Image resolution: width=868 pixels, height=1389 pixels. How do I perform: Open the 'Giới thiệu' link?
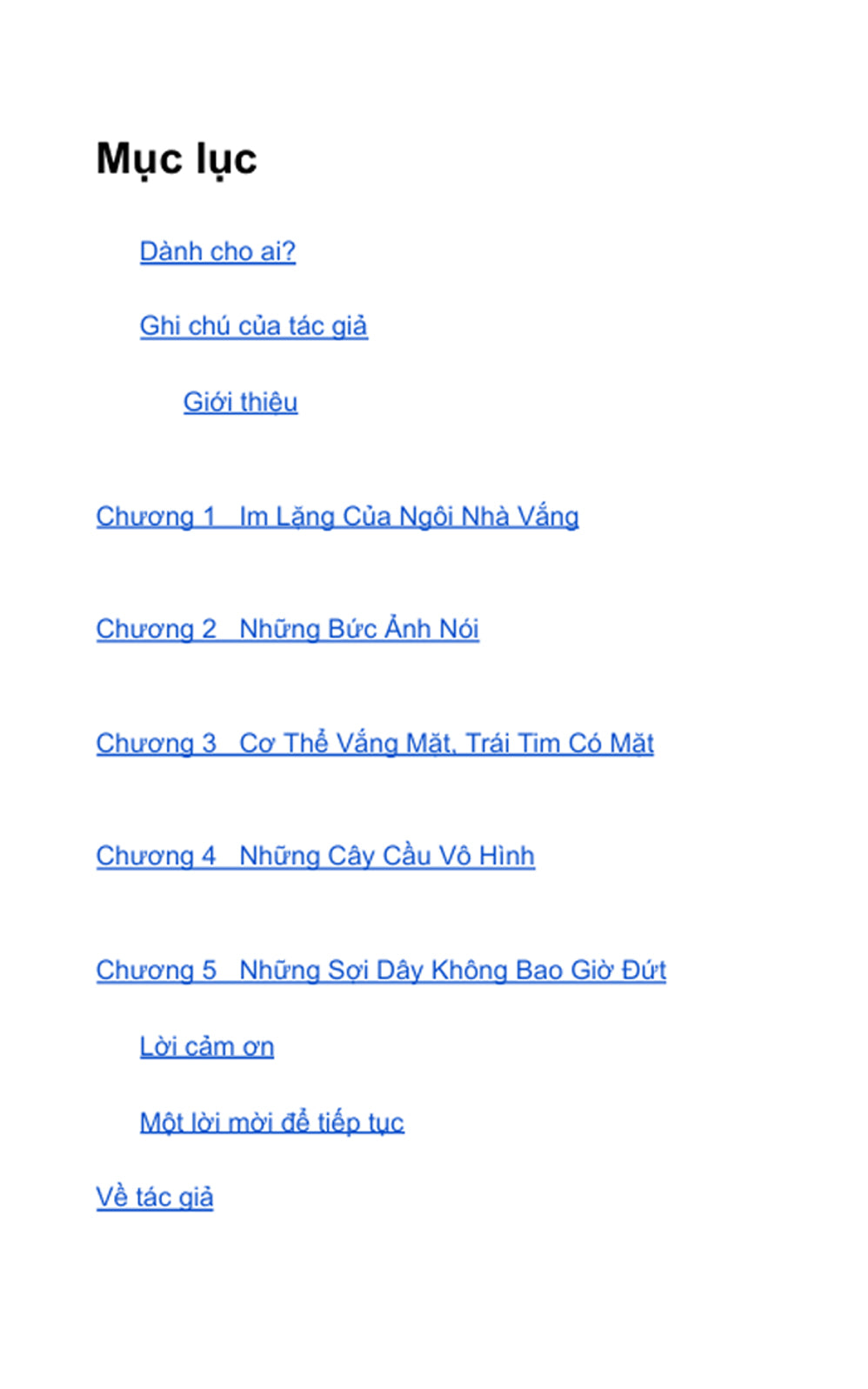(240, 402)
